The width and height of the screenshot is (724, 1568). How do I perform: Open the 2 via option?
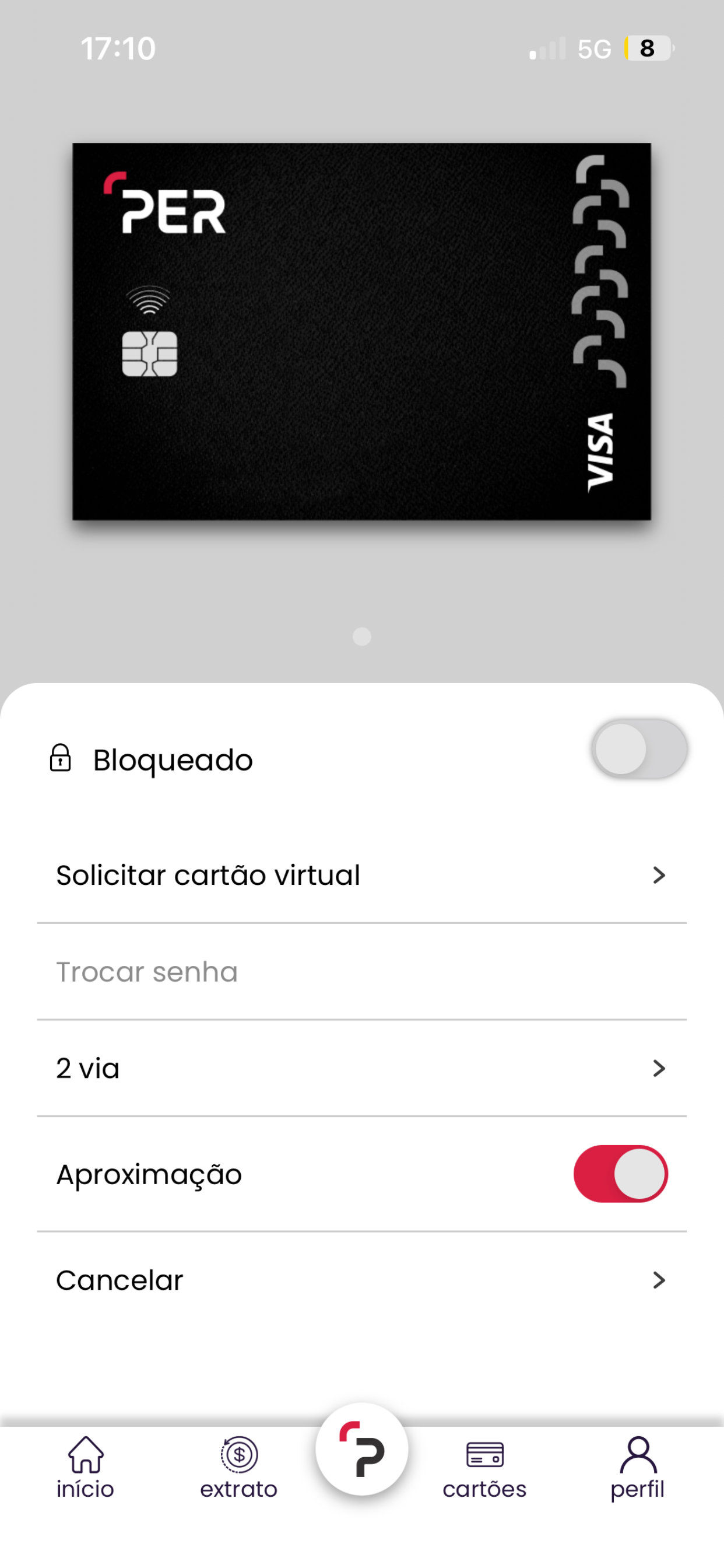pos(362,1068)
